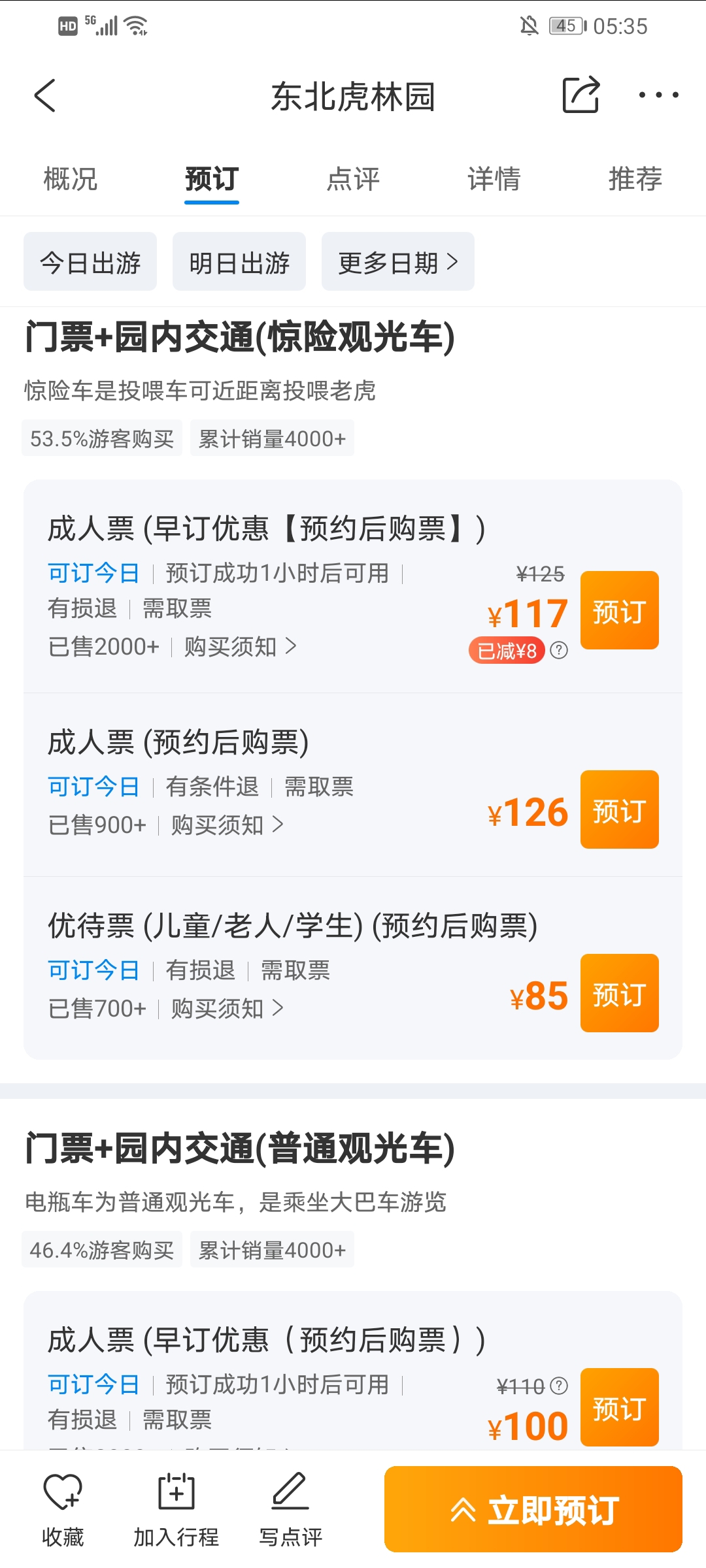Image resolution: width=706 pixels, height=1568 pixels.
Task: Open 购买须知 for the 已售900+ ticket
Action: (227, 825)
